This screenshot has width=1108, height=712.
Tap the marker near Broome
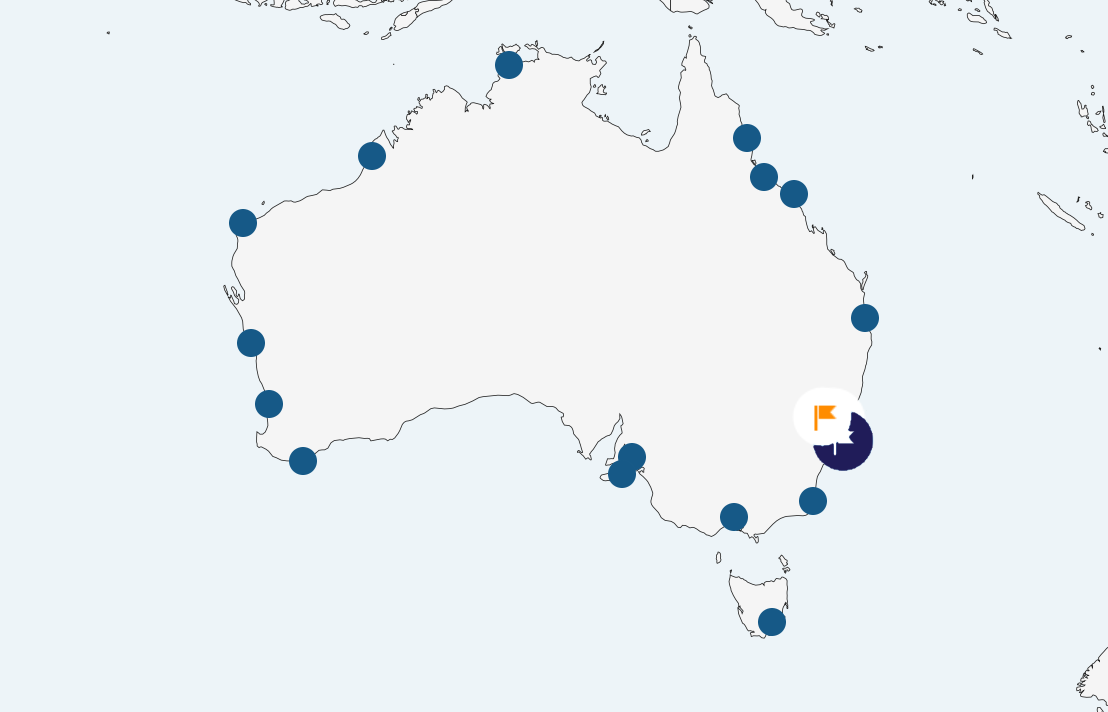(372, 156)
